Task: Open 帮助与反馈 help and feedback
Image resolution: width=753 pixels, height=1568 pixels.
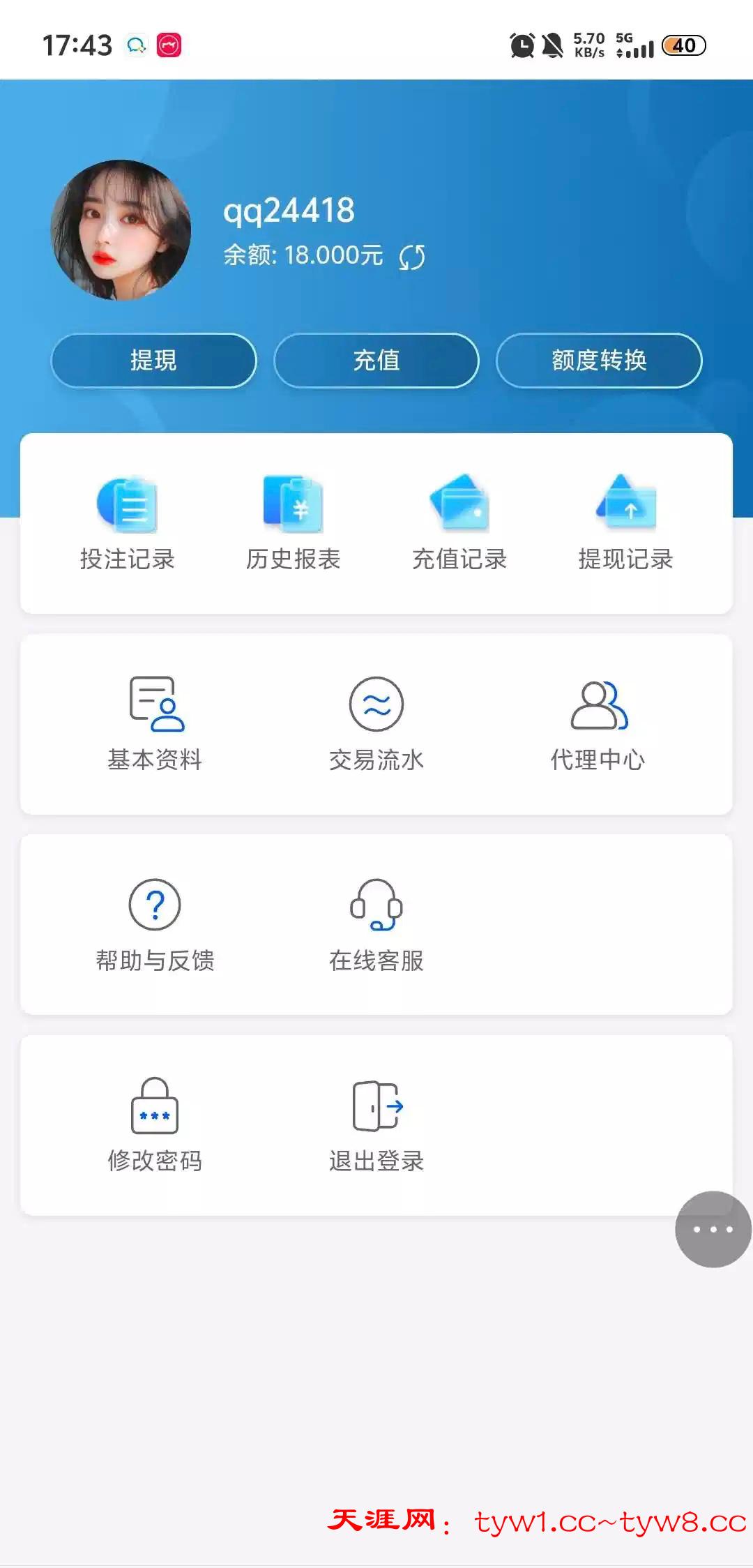Action: click(155, 925)
